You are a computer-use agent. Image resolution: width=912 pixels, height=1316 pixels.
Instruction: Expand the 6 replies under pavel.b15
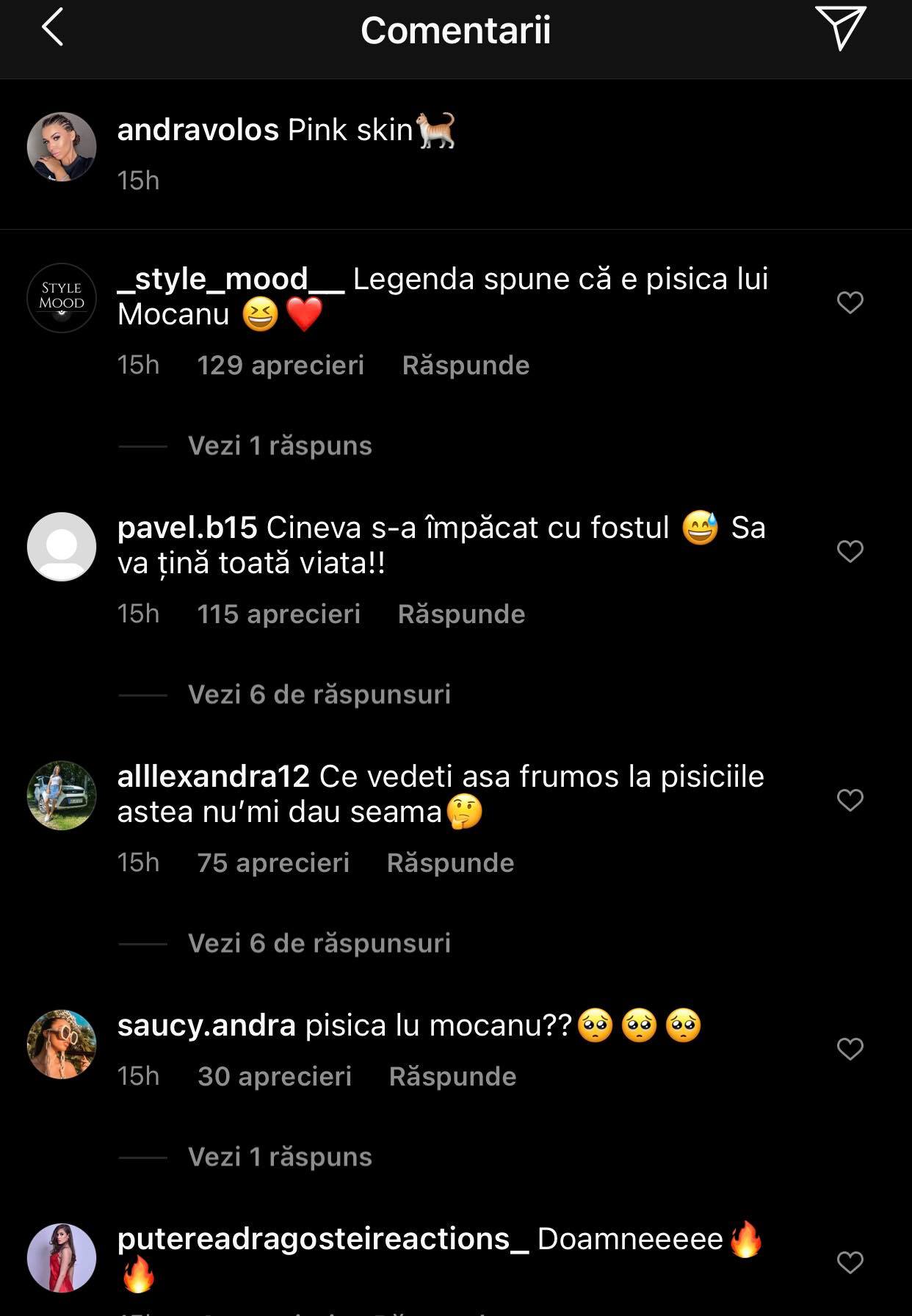[x=319, y=694]
